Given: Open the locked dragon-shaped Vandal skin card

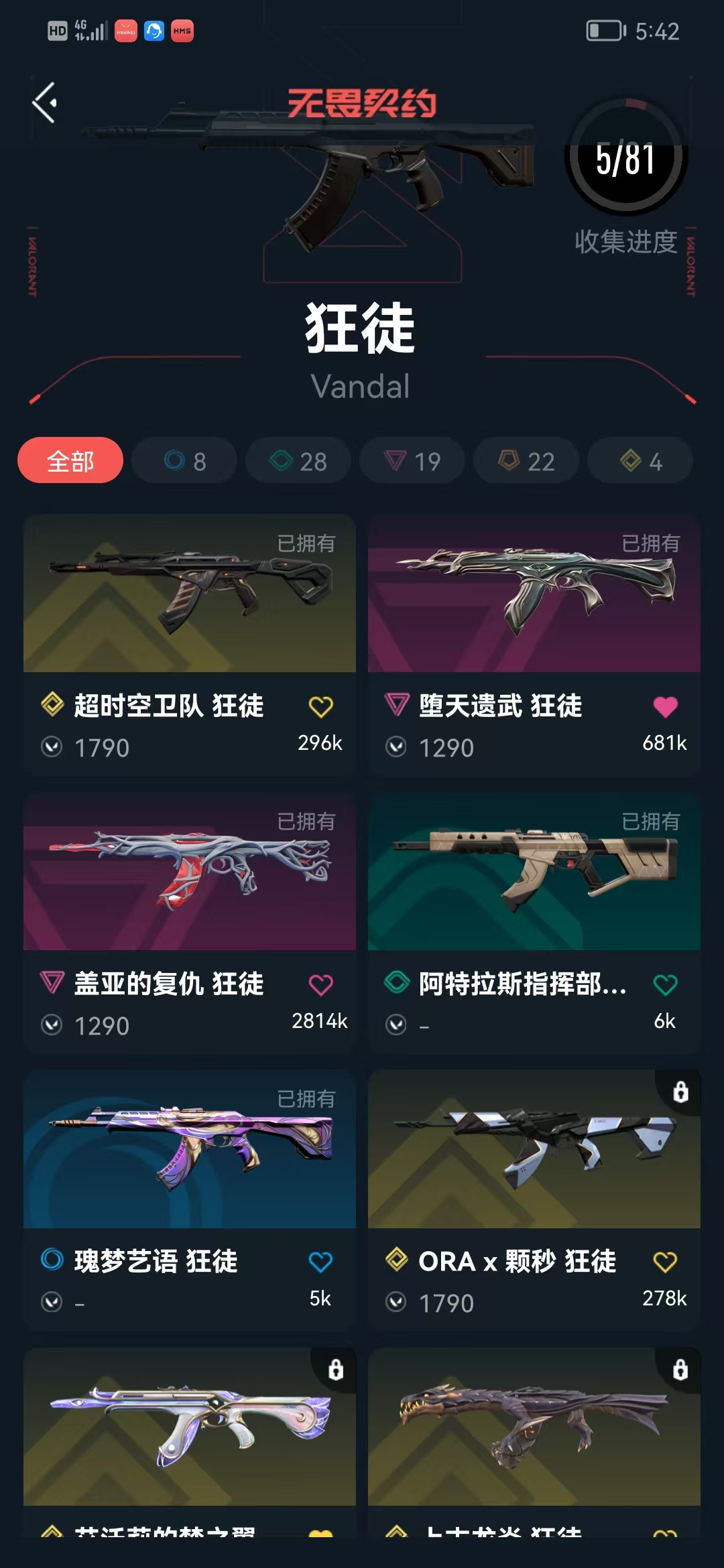Looking at the screenshot, I should tap(534, 1427).
